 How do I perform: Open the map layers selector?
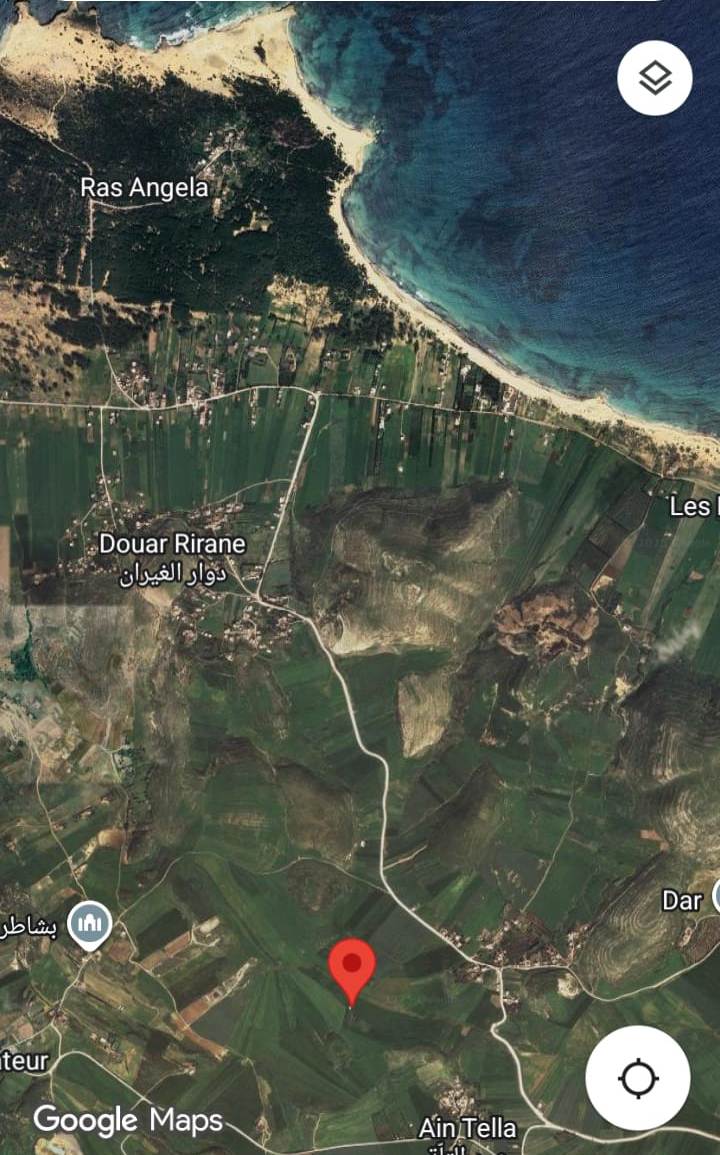click(655, 78)
